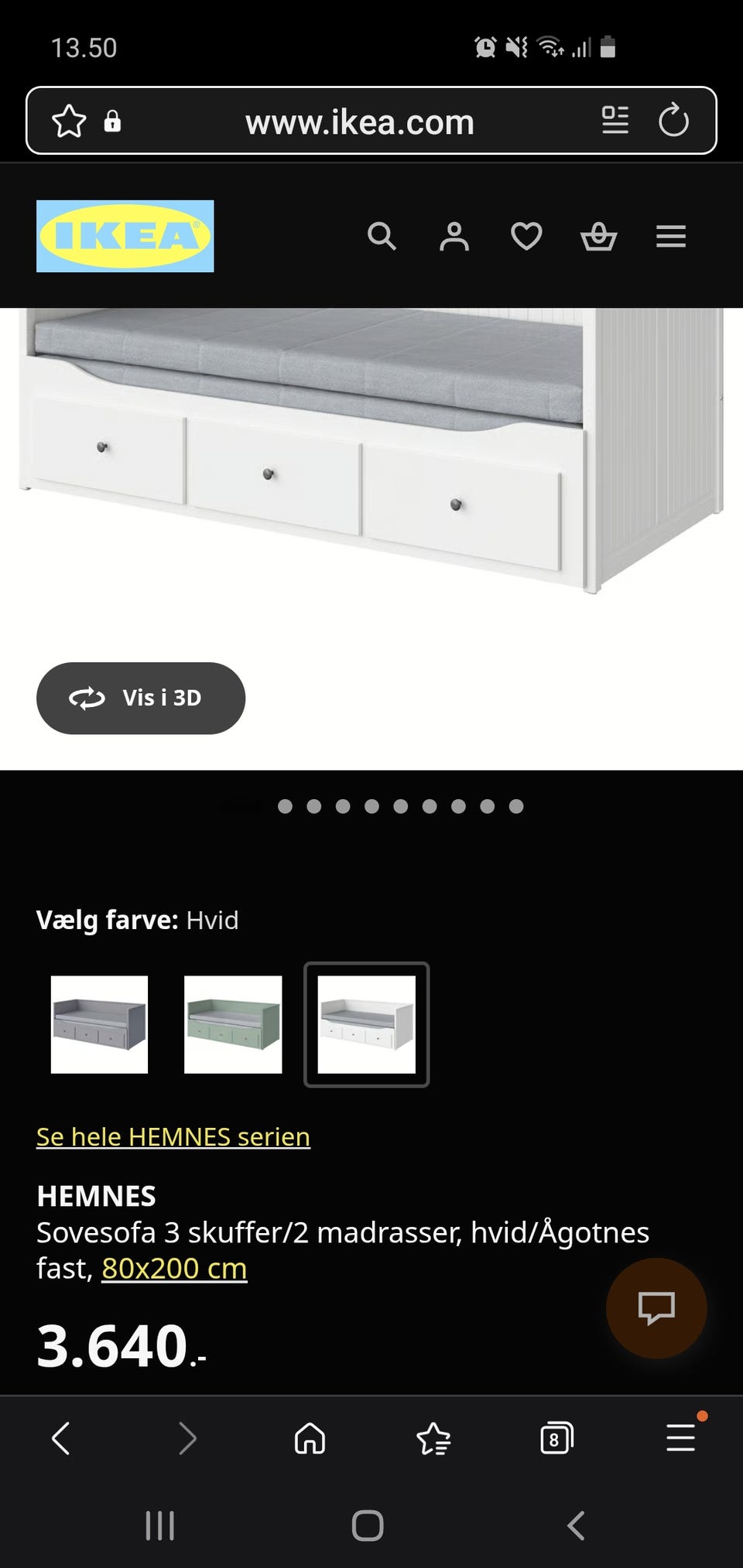This screenshot has width=743, height=1568.
Task: Click the IKEA logo to go home
Action: (125, 236)
